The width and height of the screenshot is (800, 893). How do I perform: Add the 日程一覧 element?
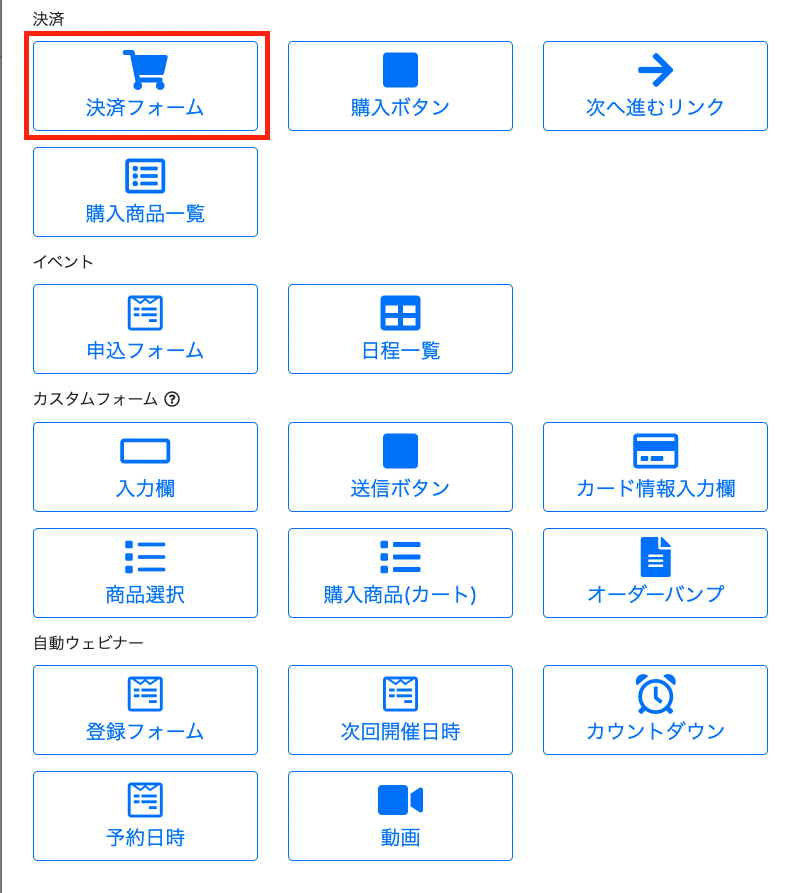[x=400, y=329]
